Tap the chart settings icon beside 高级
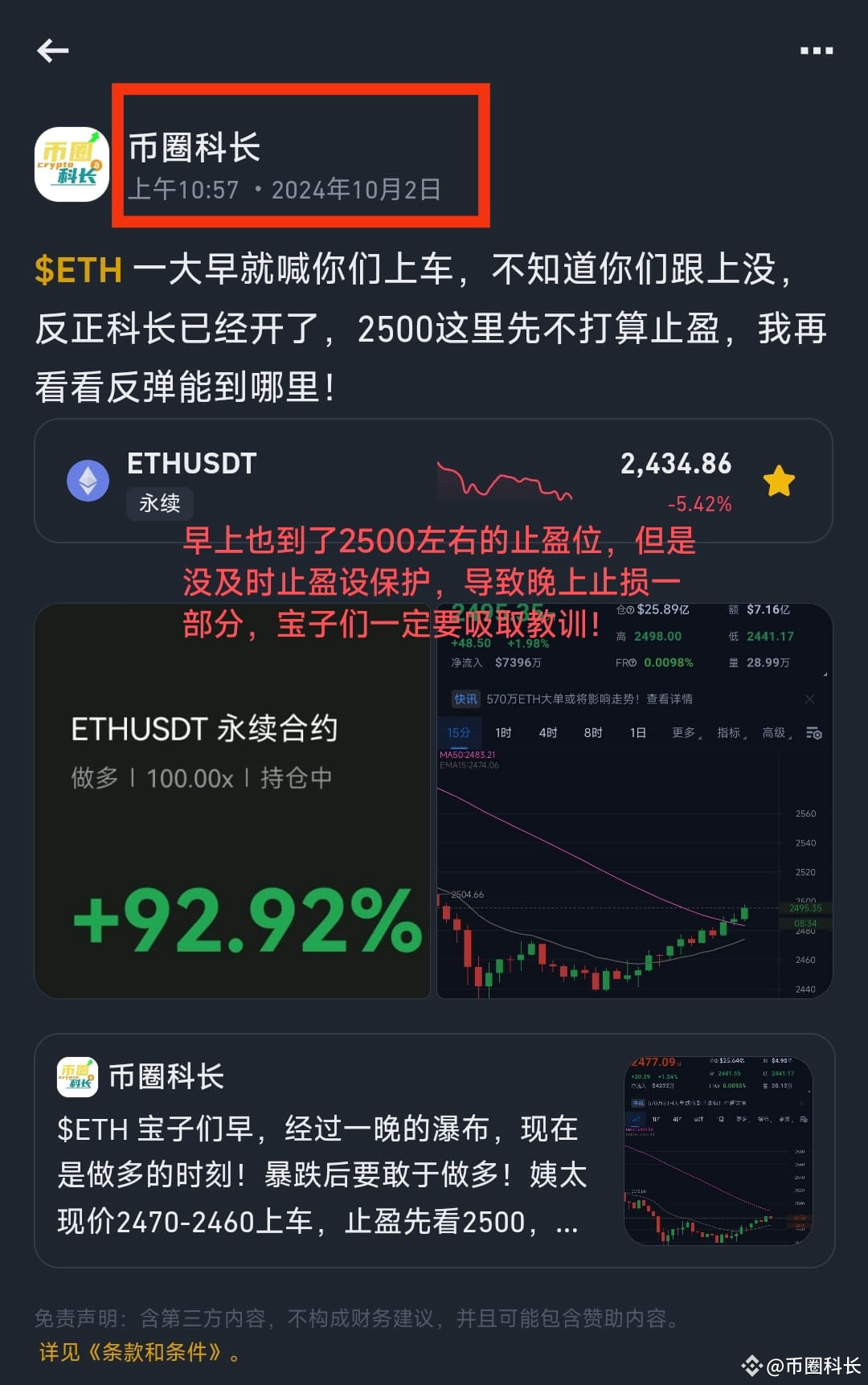 point(814,732)
